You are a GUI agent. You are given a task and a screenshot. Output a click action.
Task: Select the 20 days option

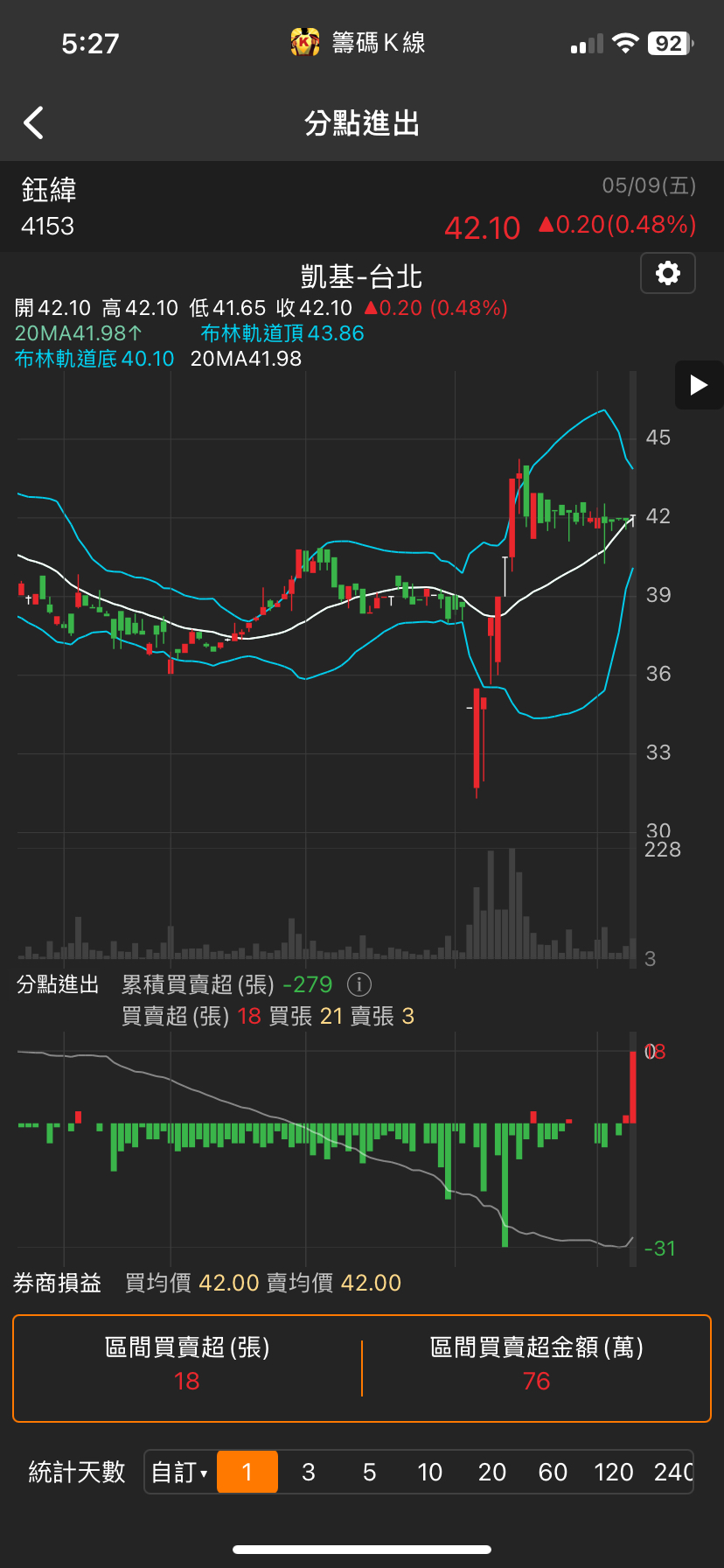(491, 1473)
